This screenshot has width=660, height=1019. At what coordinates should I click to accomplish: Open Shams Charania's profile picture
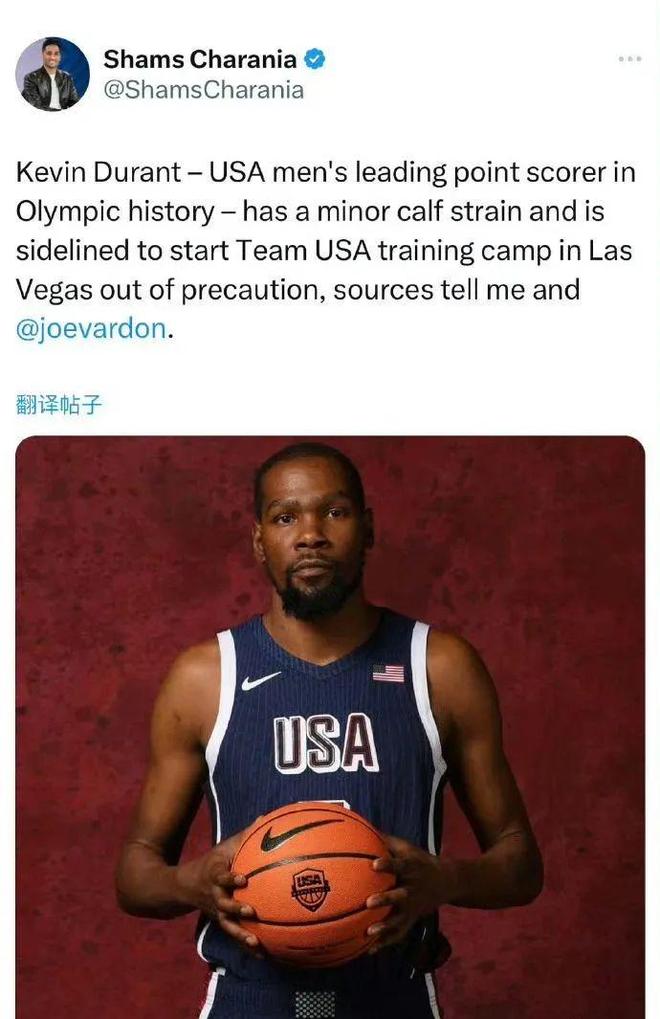[52, 74]
